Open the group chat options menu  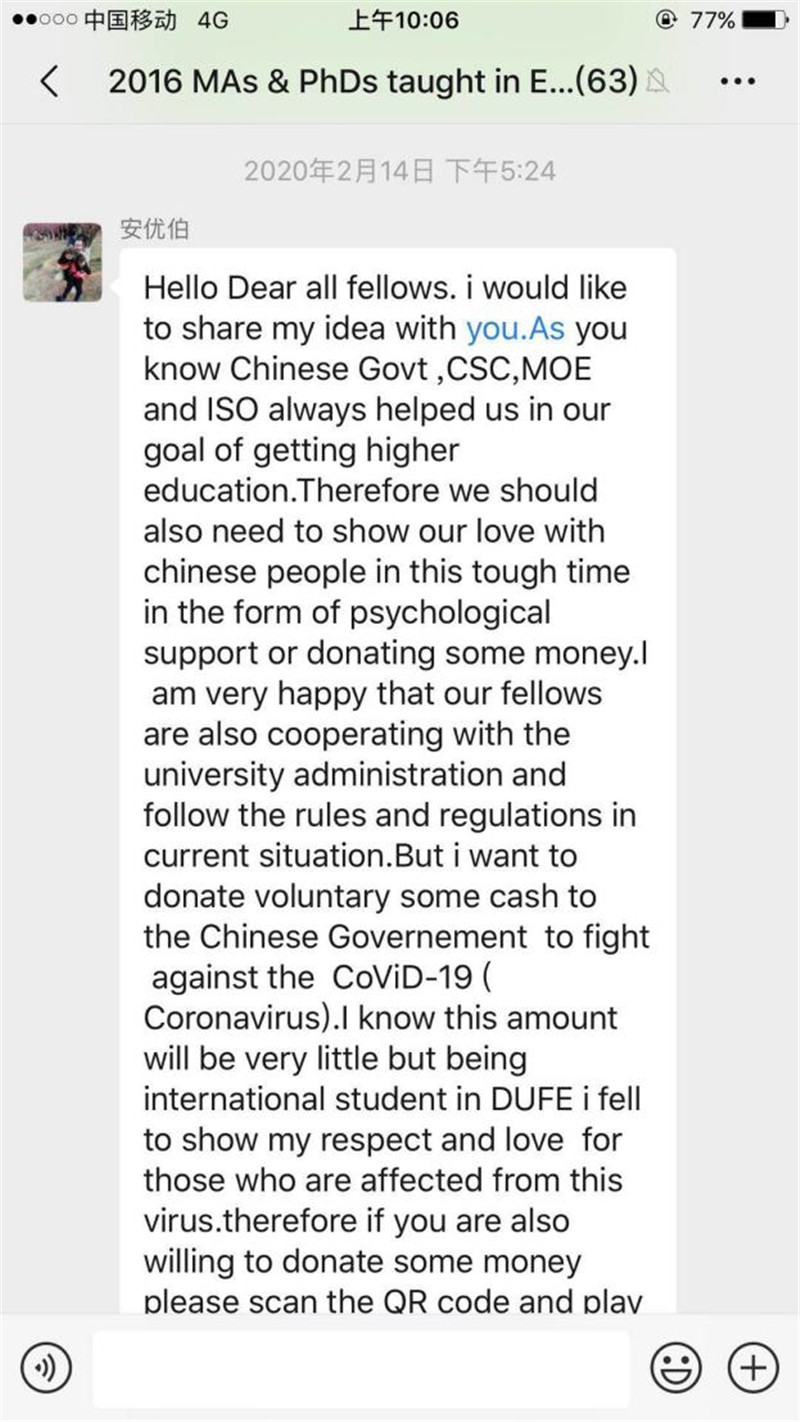(737, 82)
